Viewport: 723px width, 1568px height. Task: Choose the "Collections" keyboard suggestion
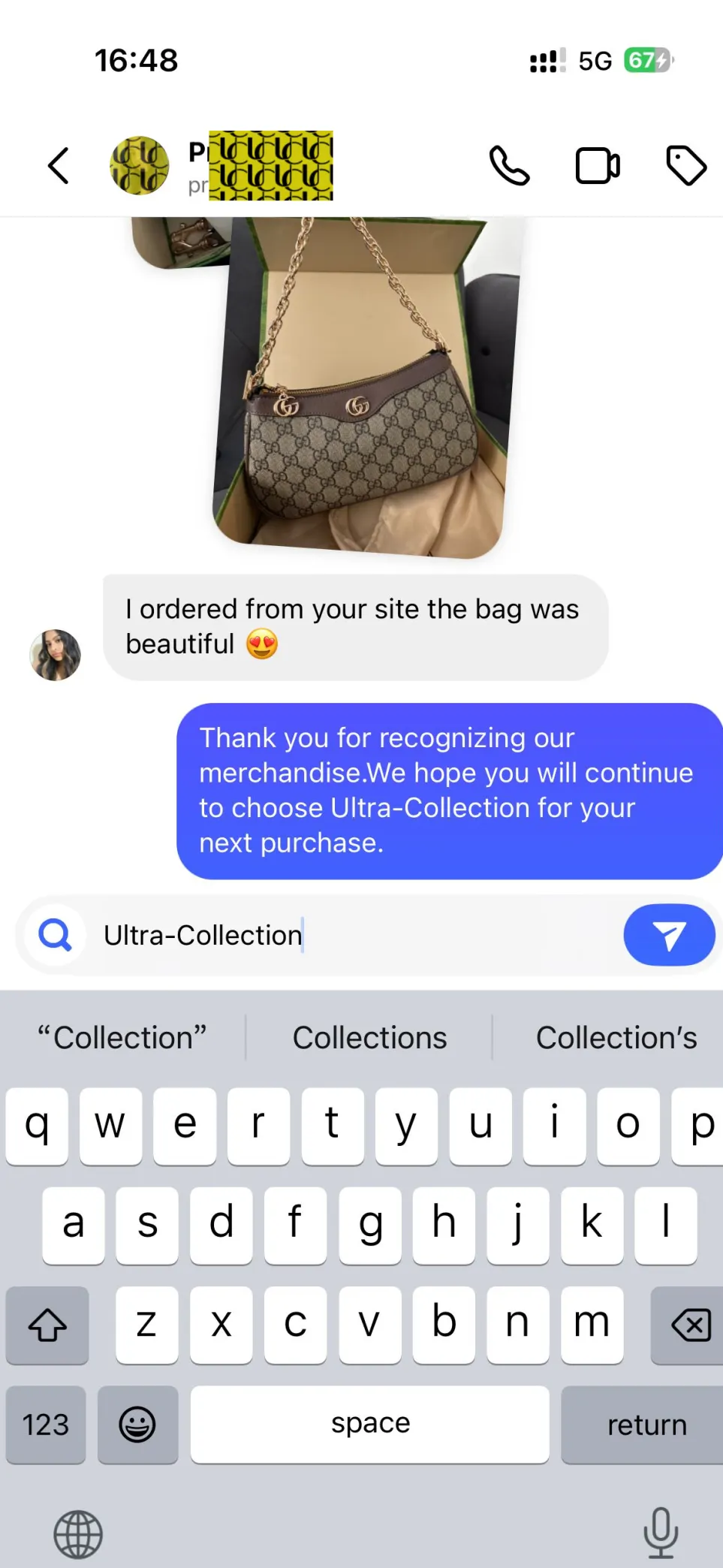click(x=369, y=1038)
